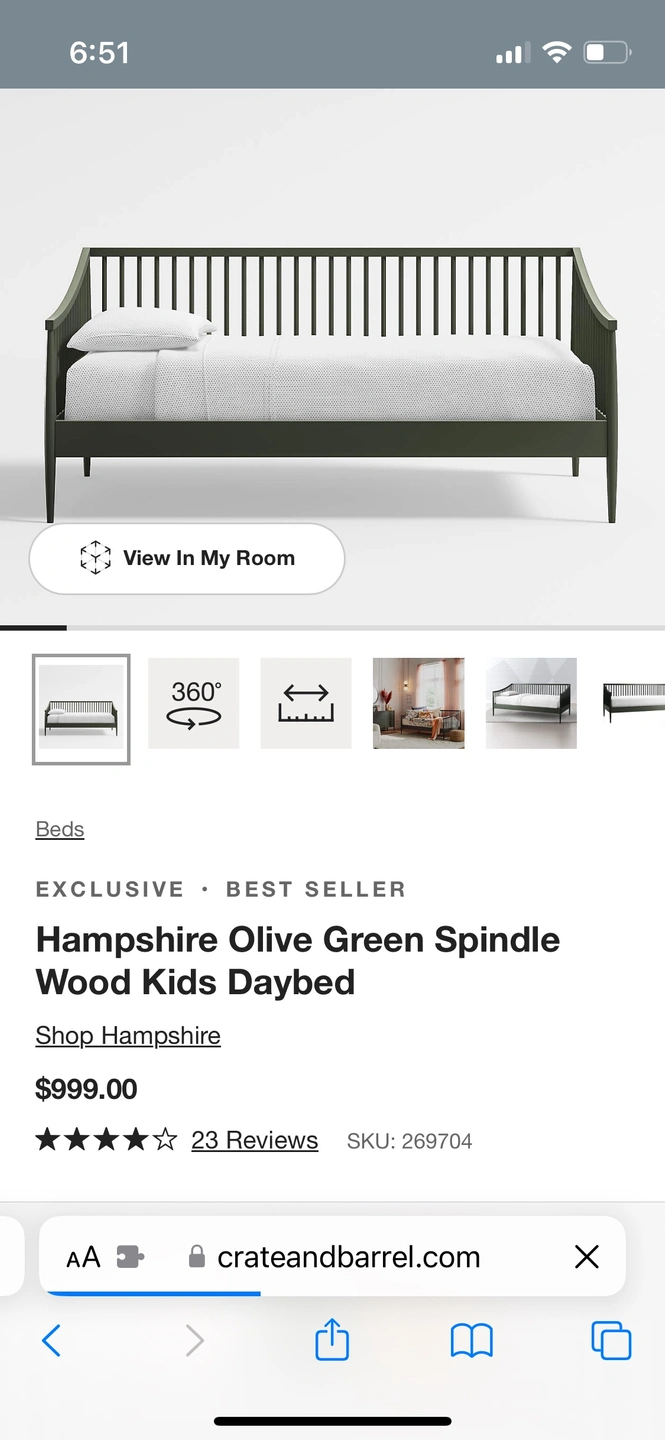Viewport: 665px width, 1440px height.
Task: Show all open tabs
Action: pyautogui.click(x=611, y=1340)
